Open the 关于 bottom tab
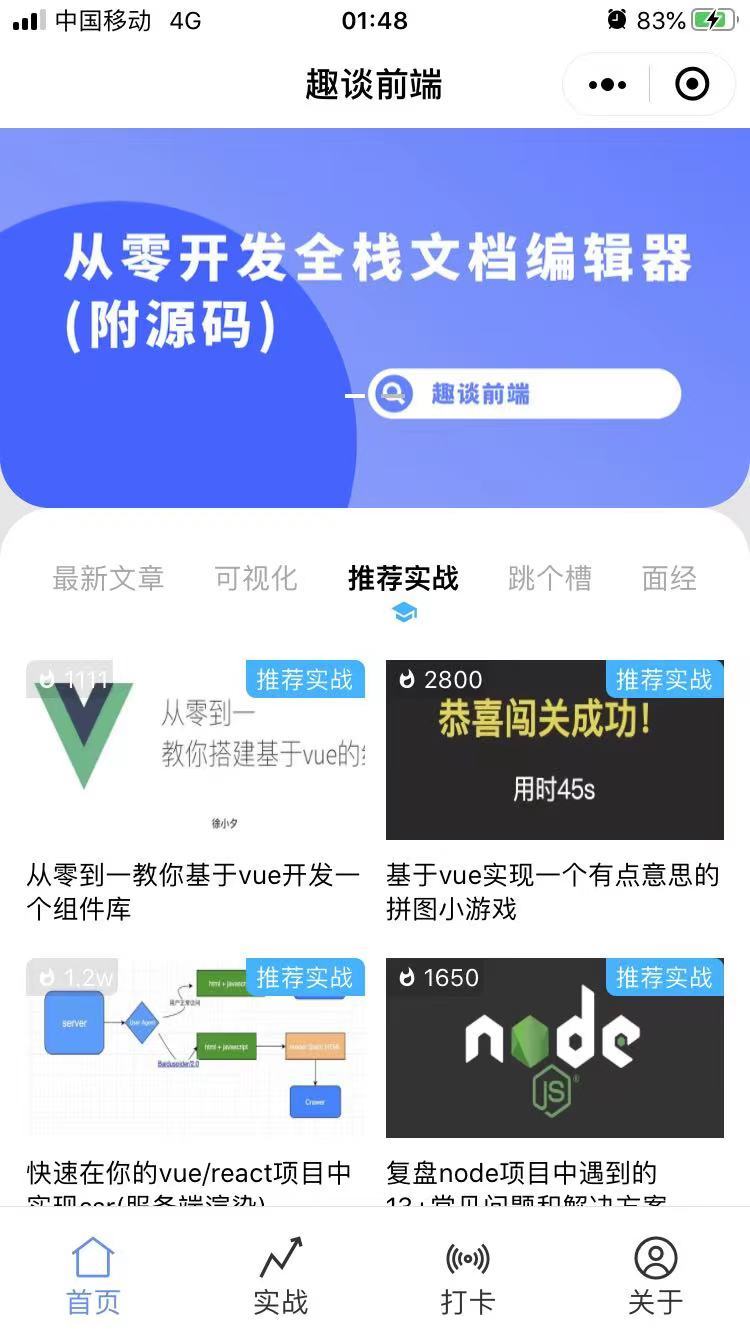The width and height of the screenshot is (750, 1334). pos(656,1276)
